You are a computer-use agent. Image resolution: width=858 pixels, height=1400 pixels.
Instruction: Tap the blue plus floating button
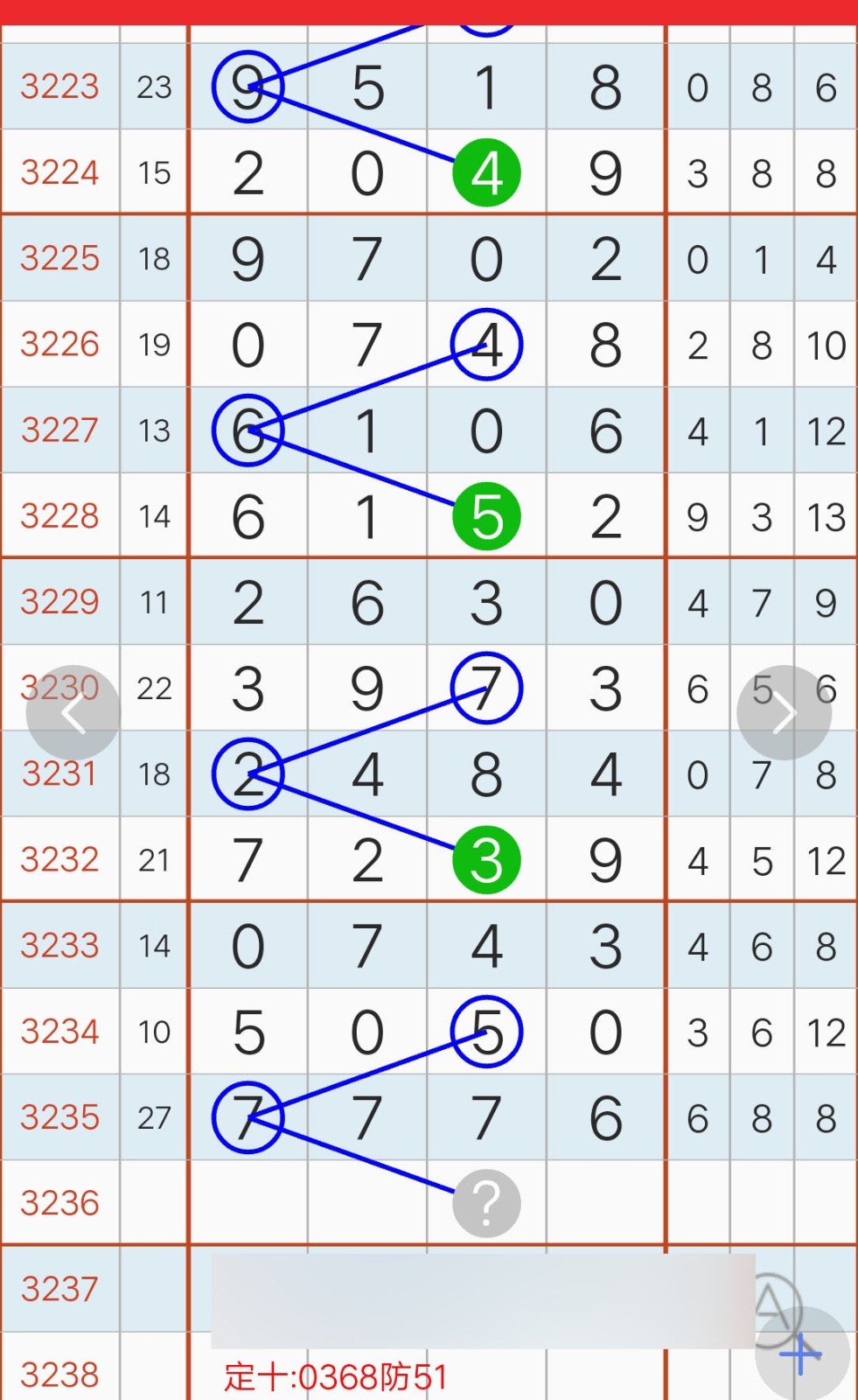(x=802, y=1354)
